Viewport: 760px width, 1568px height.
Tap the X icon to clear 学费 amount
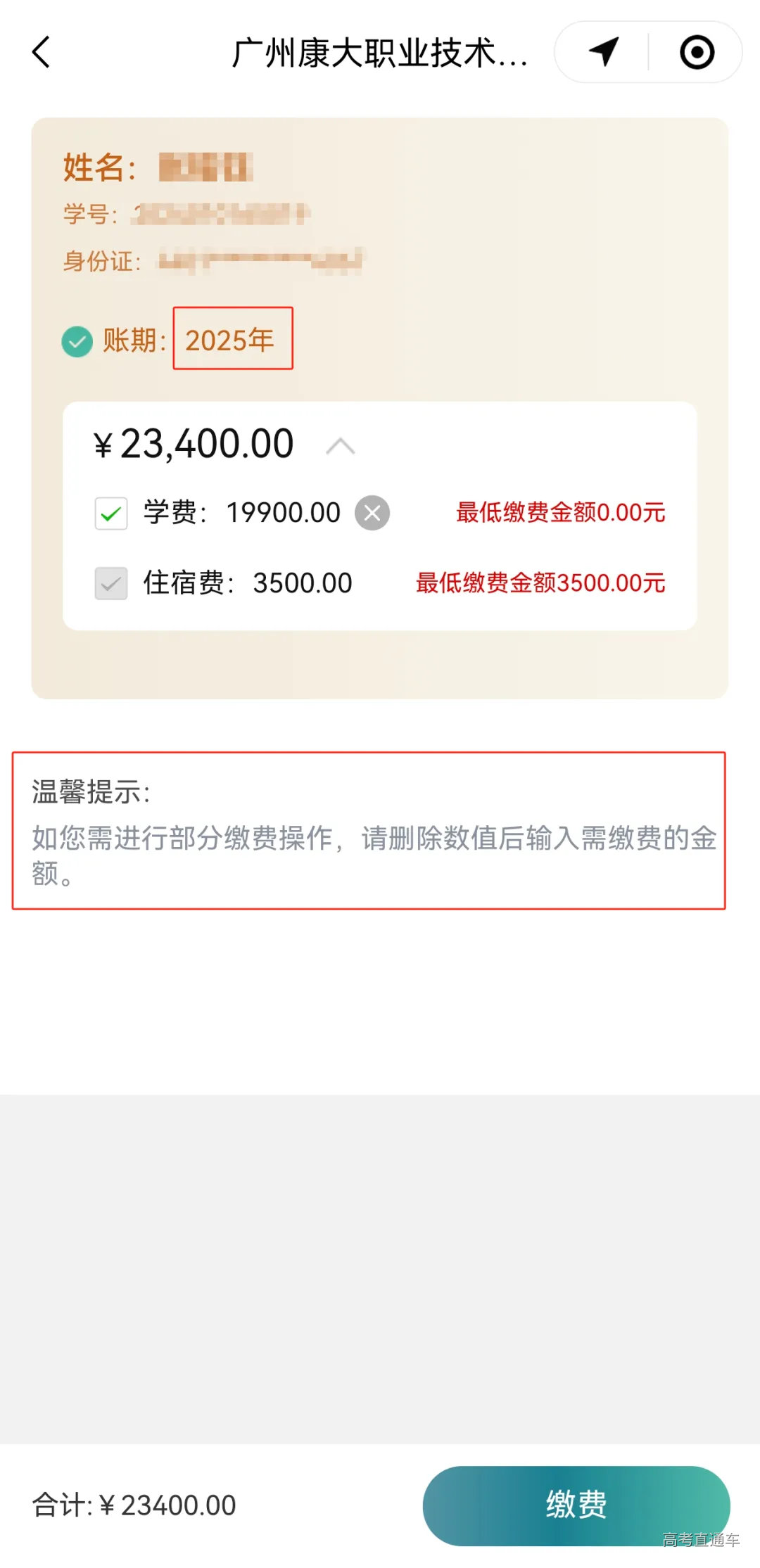click(372, 512)
